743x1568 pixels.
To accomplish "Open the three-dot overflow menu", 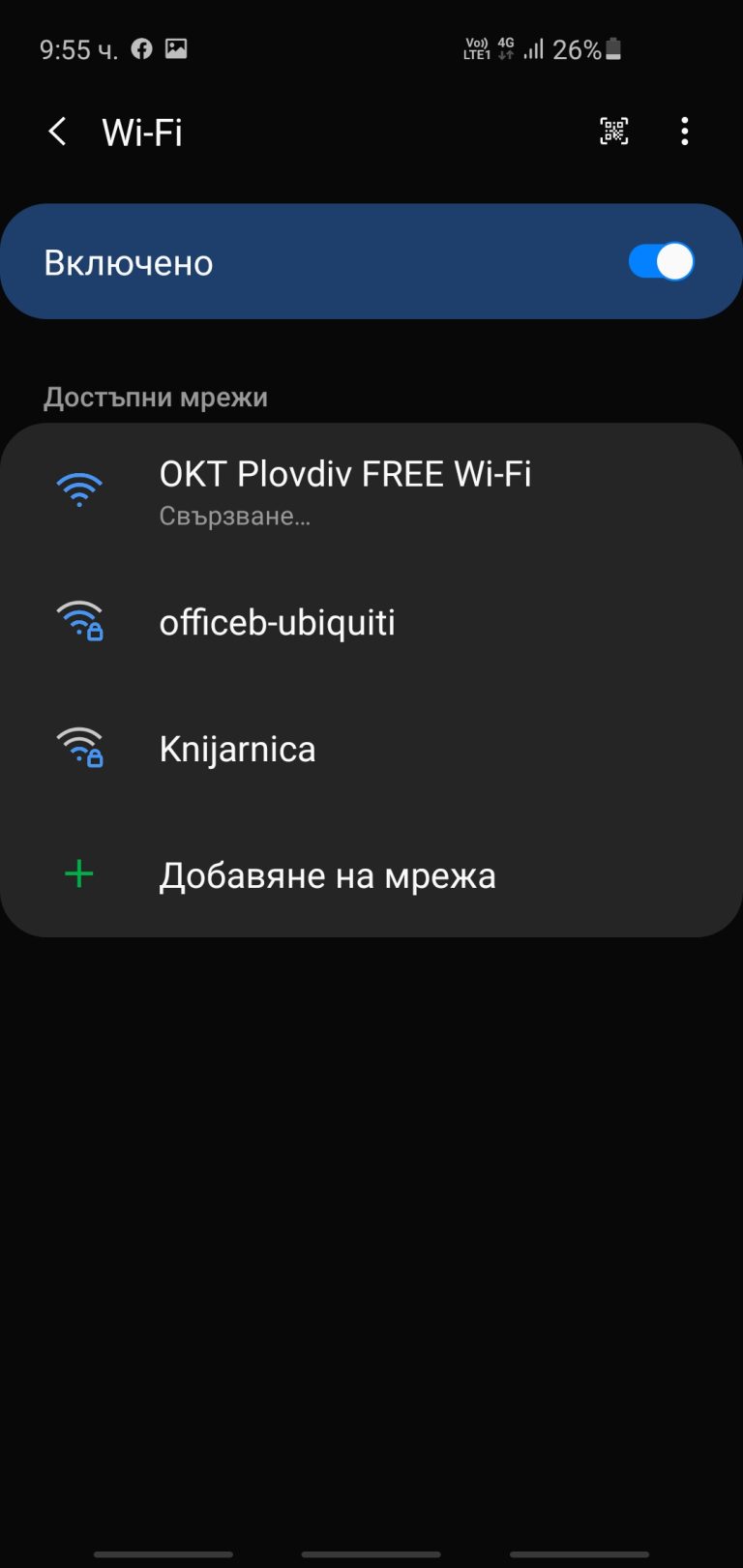I will coord(685,132).
